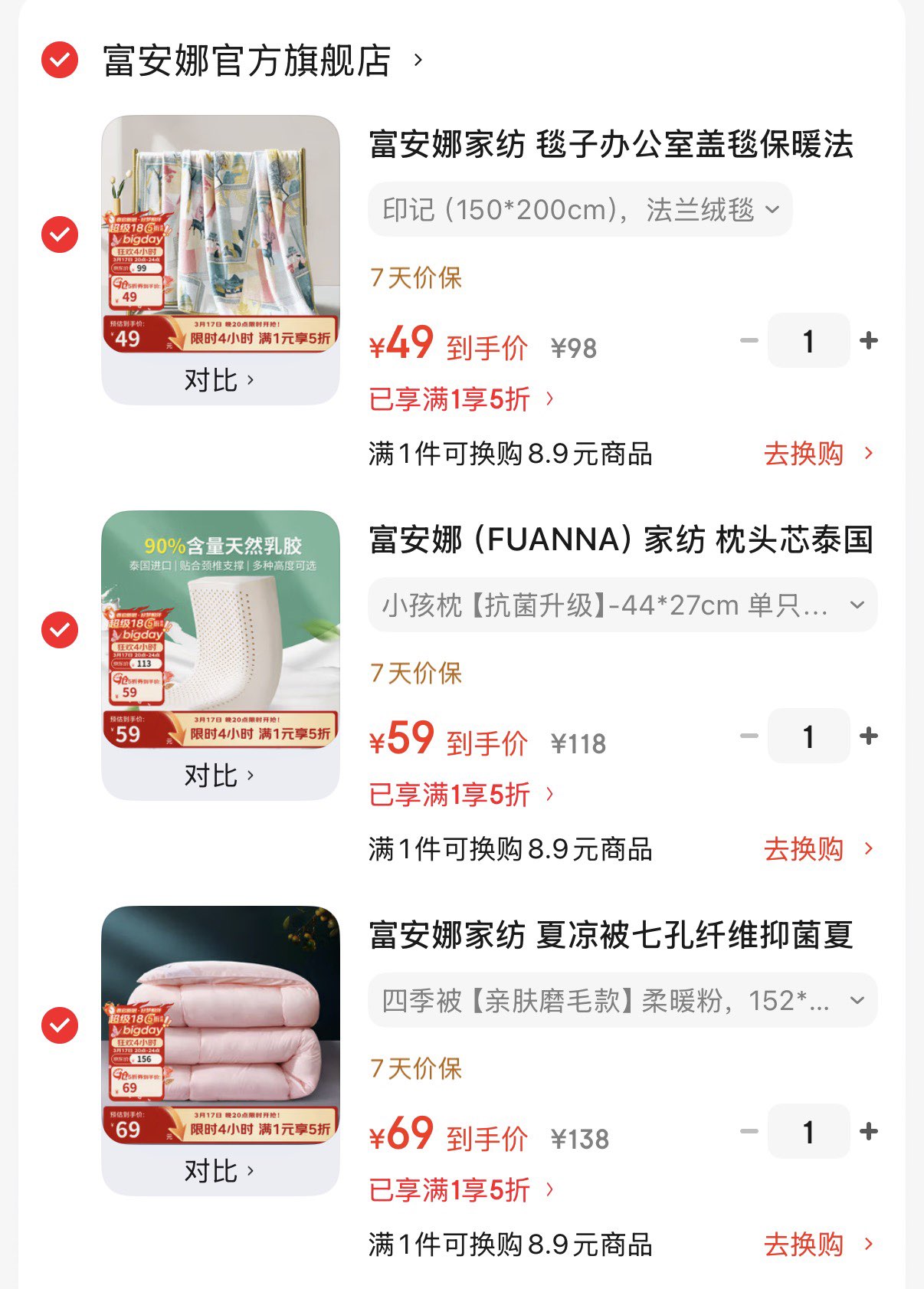Increase quantity of the ¥49 blanket

[x=869, y=341]
